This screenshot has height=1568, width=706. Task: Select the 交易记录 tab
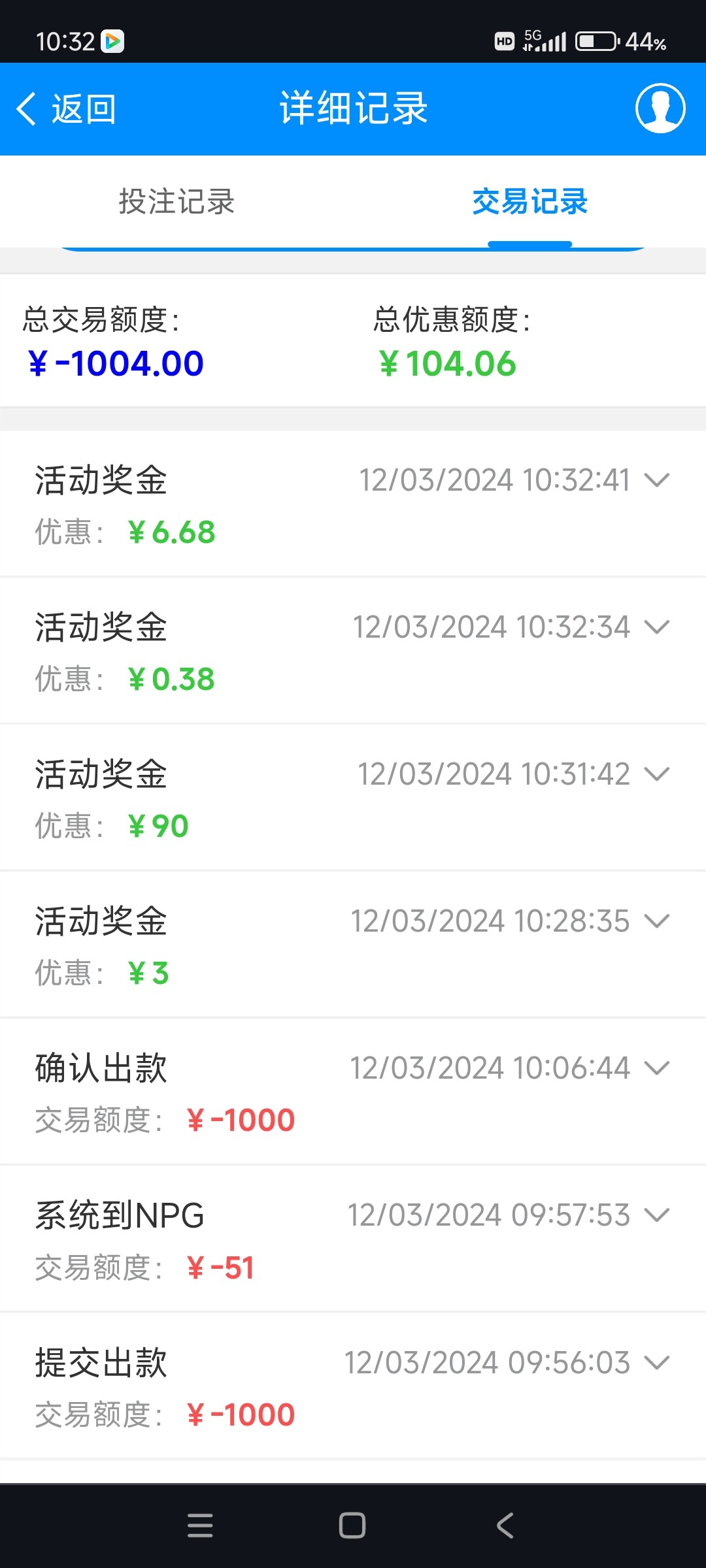pyautogui.click(x=529, y=202)
